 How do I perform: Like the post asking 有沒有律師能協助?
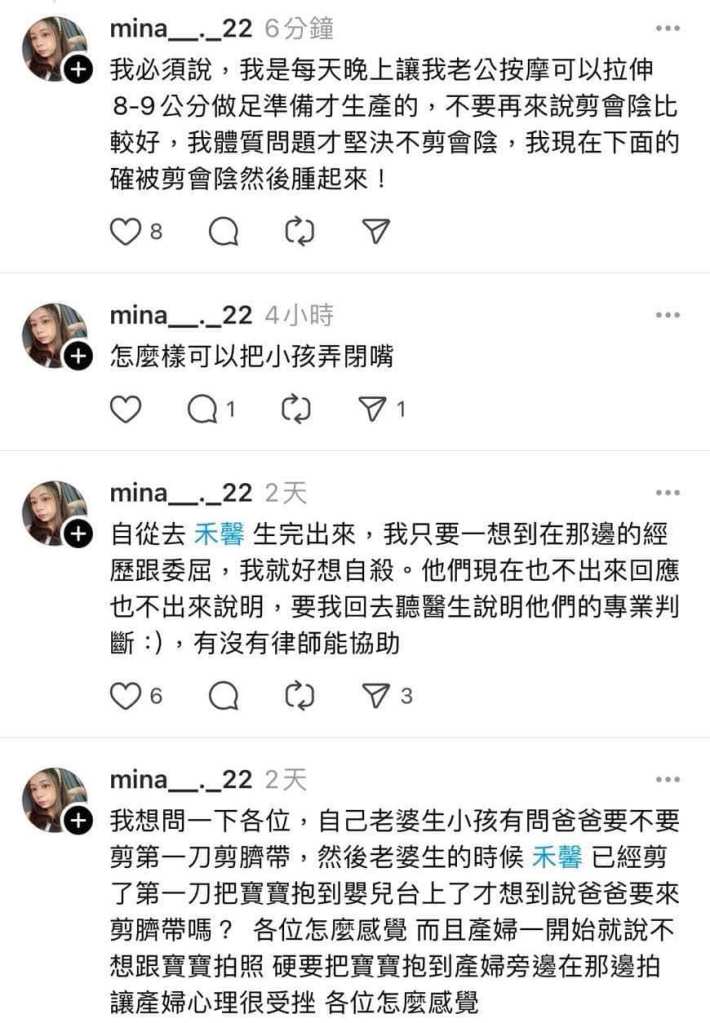125,696
